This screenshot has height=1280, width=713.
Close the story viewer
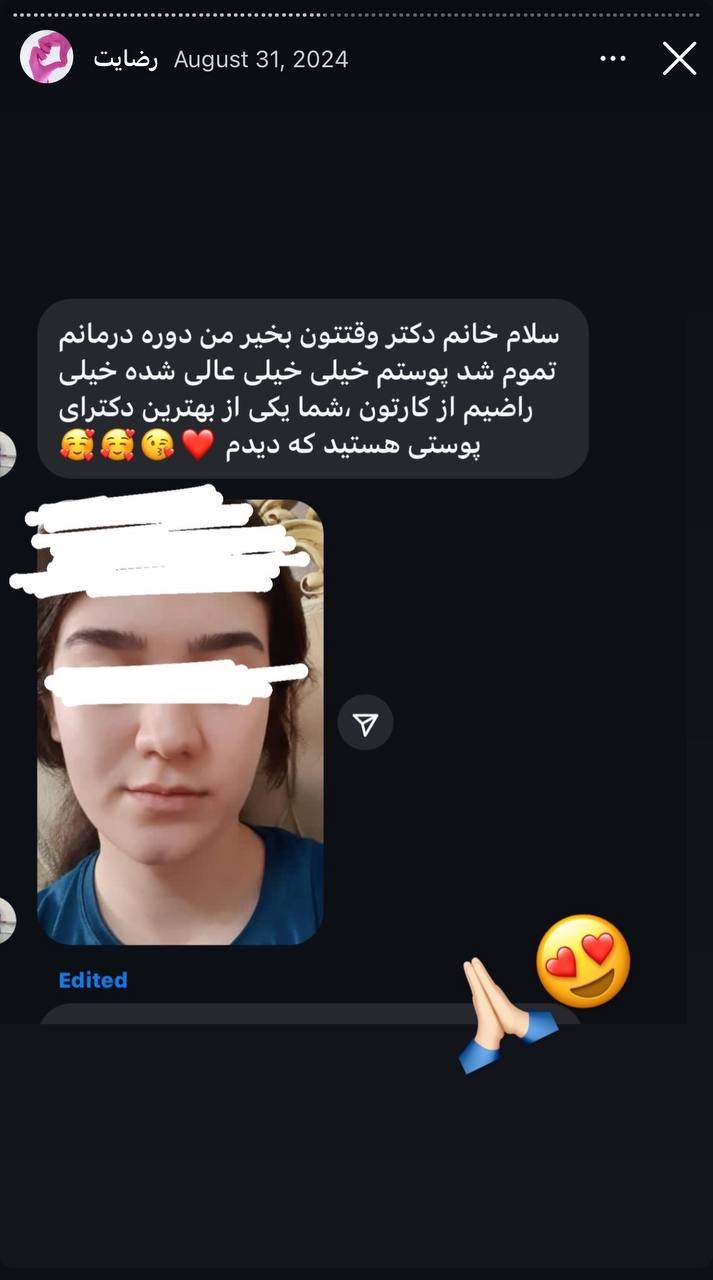coord(679,59)
